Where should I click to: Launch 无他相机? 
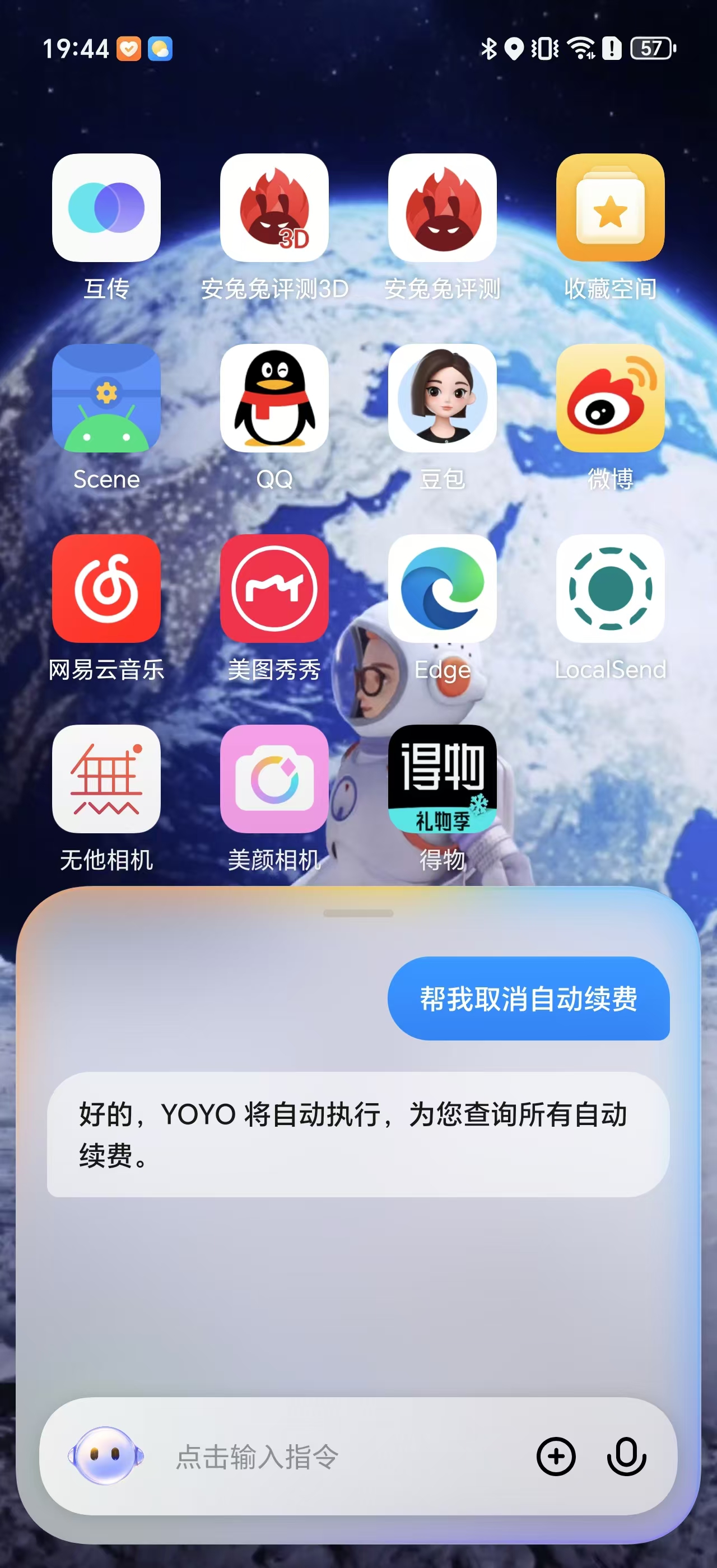click(x=106, y=778)
